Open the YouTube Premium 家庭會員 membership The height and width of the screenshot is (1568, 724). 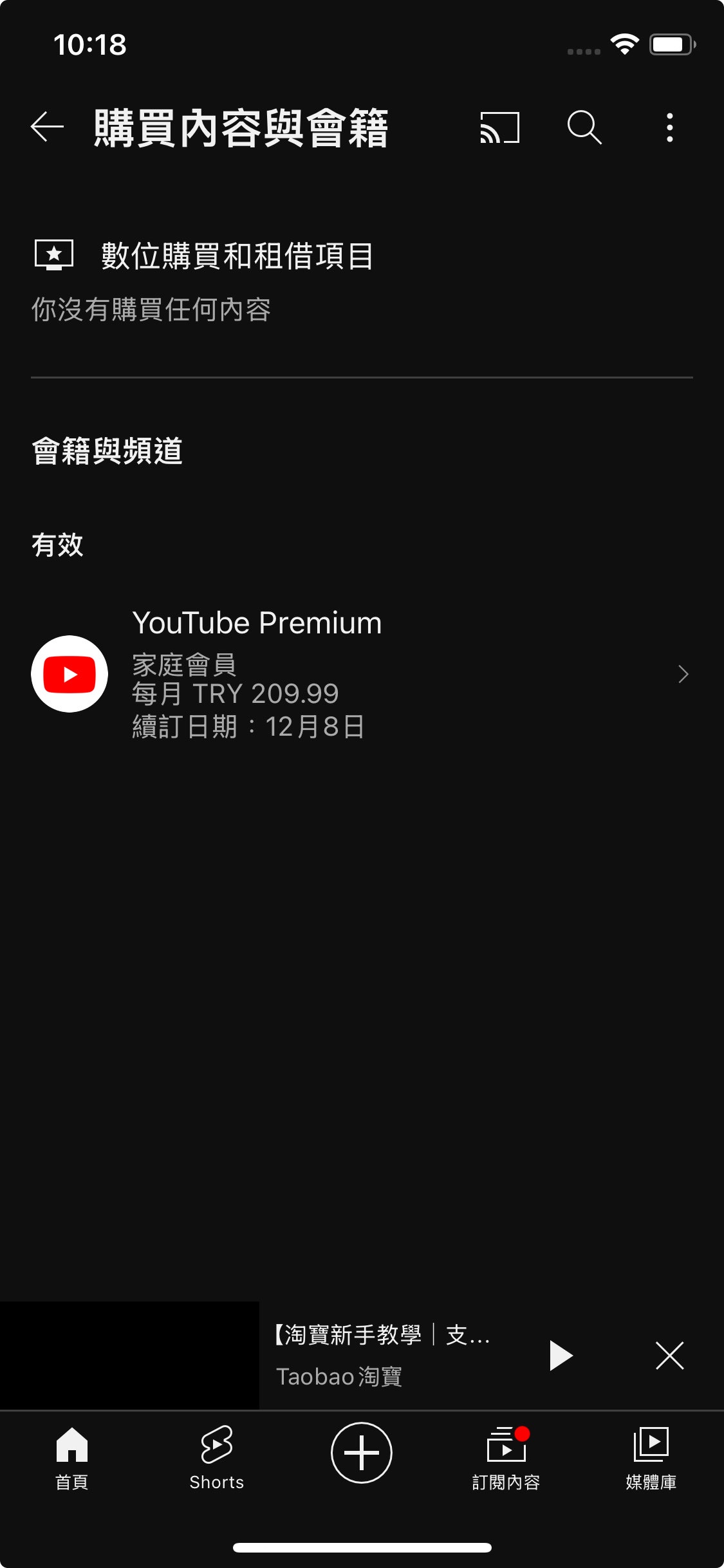click(x=360, y=674)
